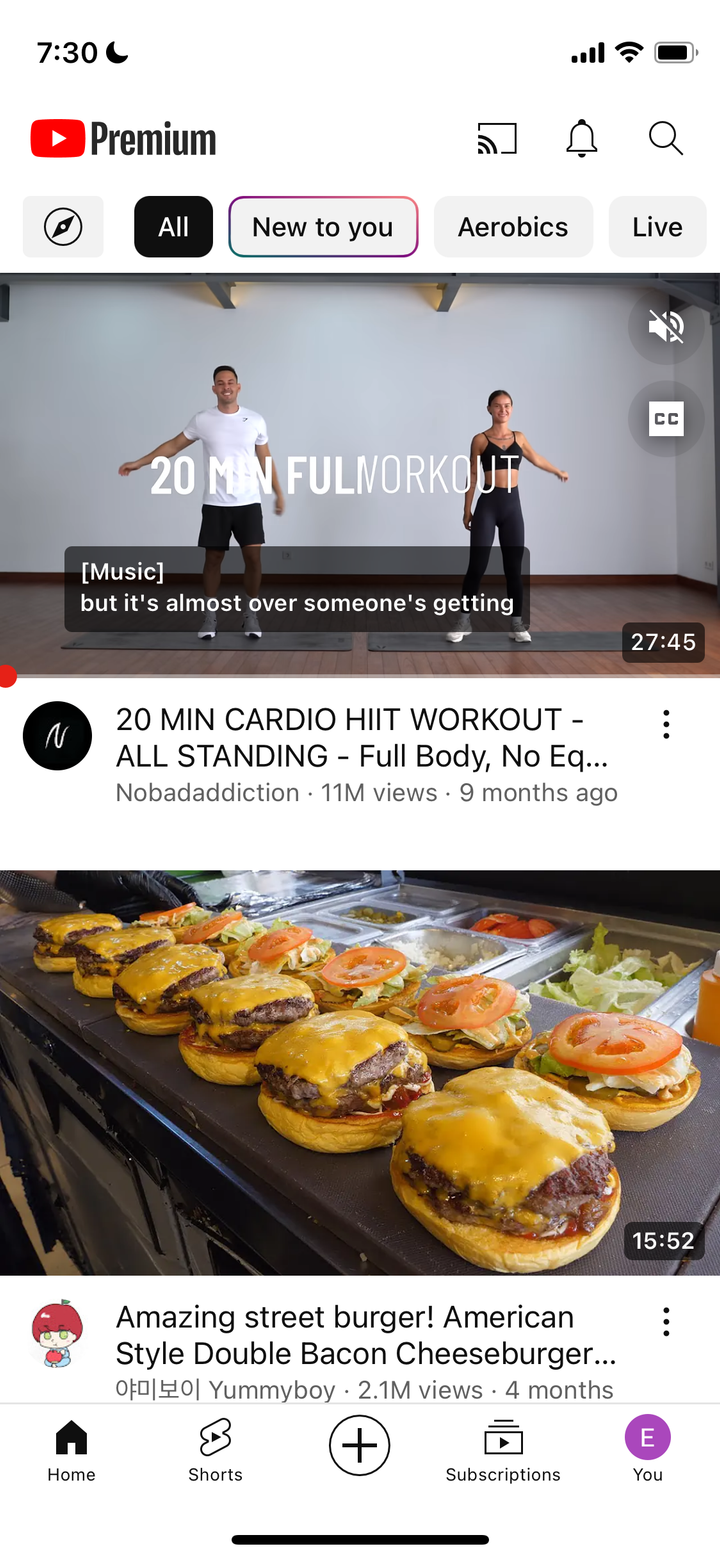The width and height of the screenshot is (720, 1560).
Task: Open more options for the HIIT workout video
Action: point(666,725)
